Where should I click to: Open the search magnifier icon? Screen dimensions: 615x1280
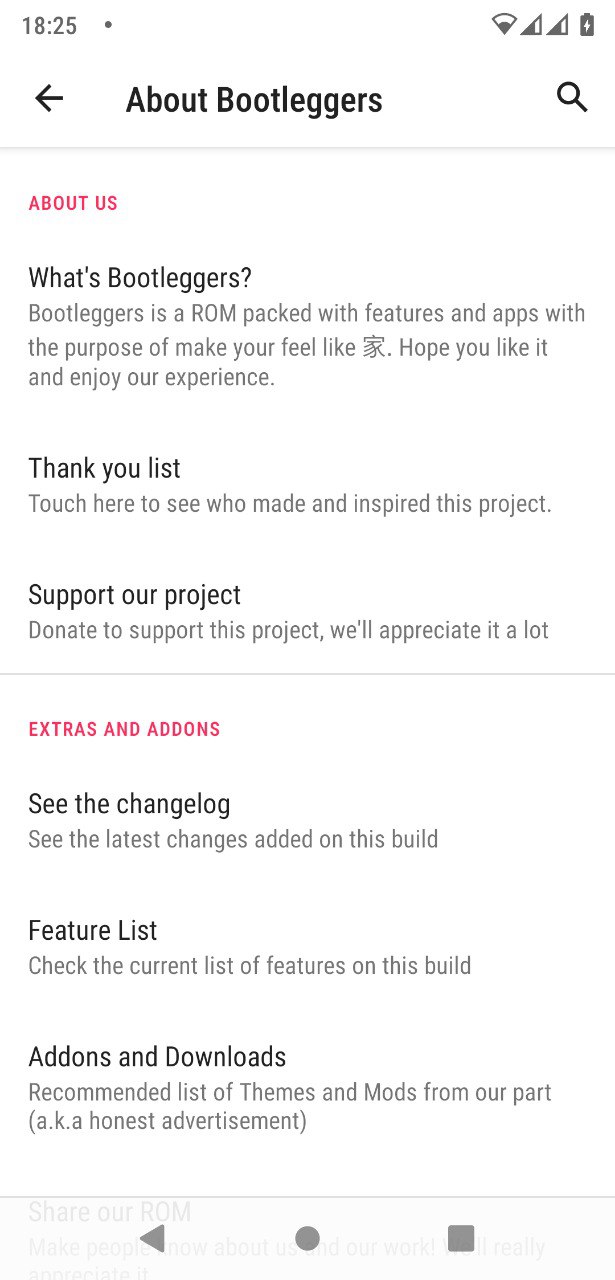click(x=572, y=97)
